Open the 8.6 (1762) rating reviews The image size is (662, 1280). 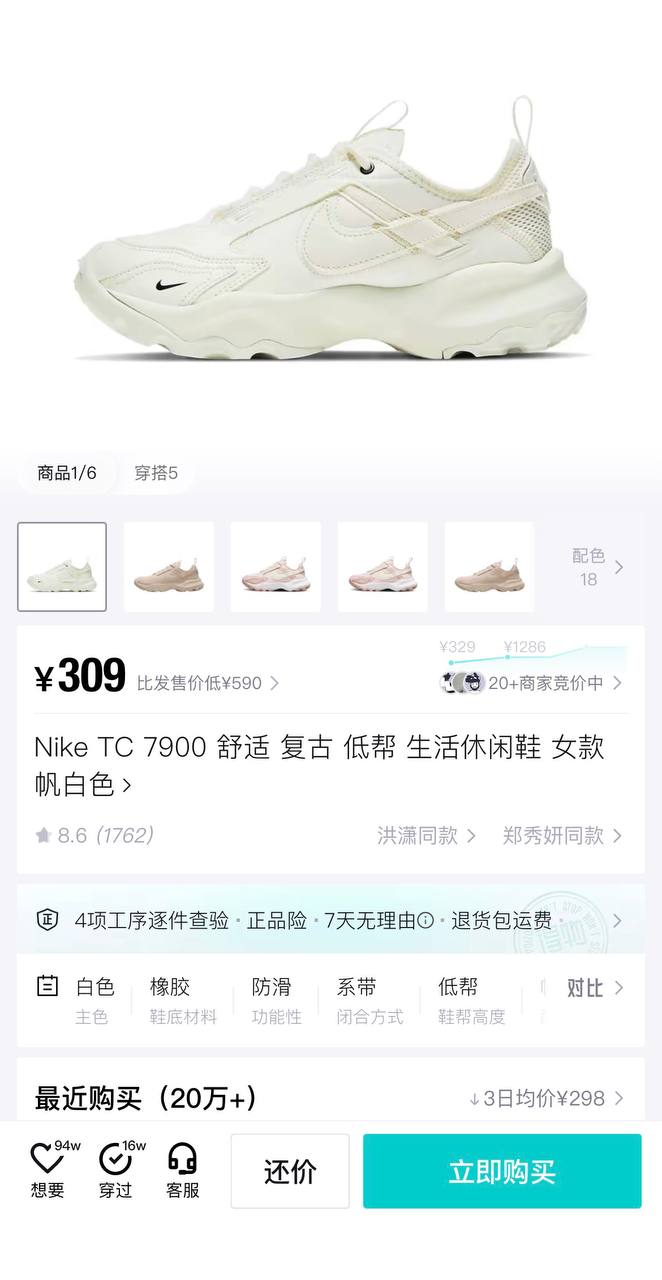(95, 835)
